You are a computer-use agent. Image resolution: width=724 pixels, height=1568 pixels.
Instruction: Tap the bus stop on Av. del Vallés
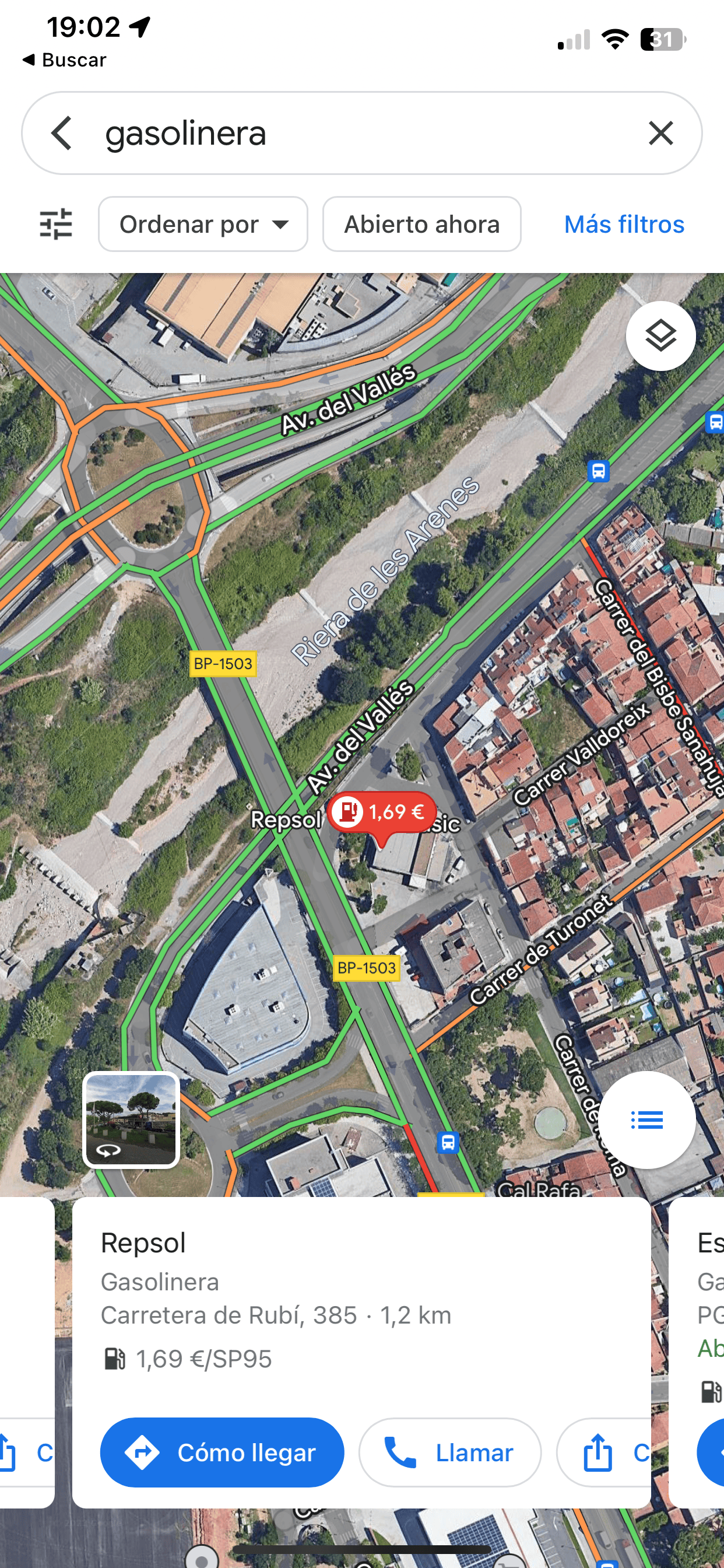598,471
